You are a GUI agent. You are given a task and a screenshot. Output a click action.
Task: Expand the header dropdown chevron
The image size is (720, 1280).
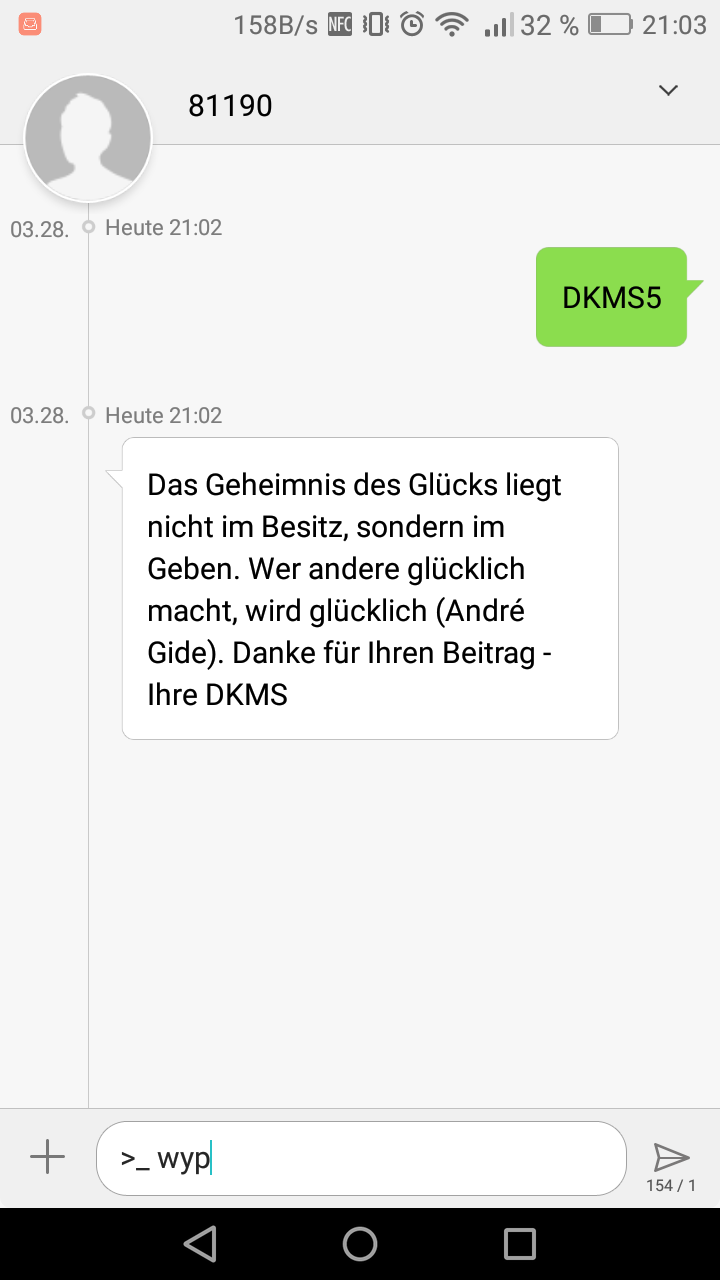pos(668,91)
